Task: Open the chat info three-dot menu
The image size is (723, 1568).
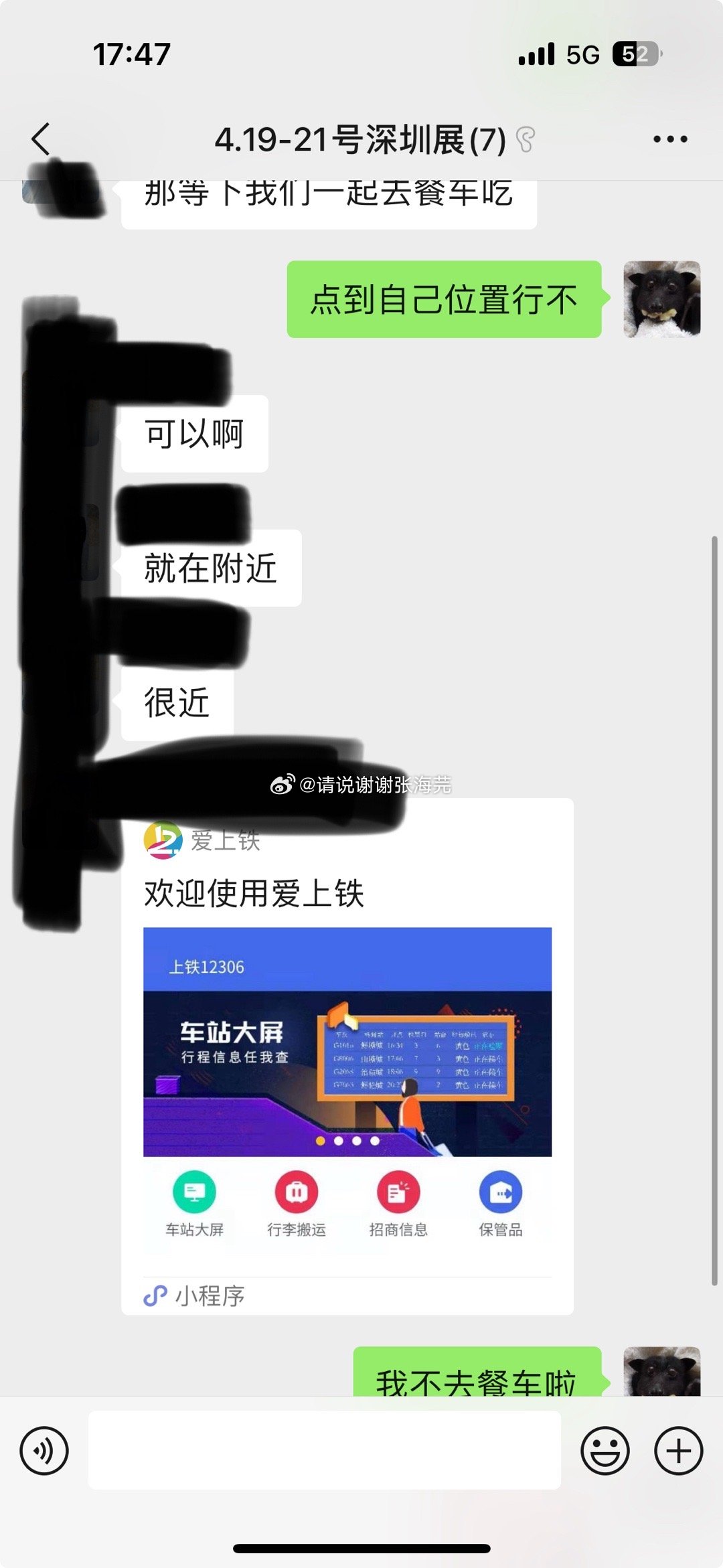Action: point(670,139)
